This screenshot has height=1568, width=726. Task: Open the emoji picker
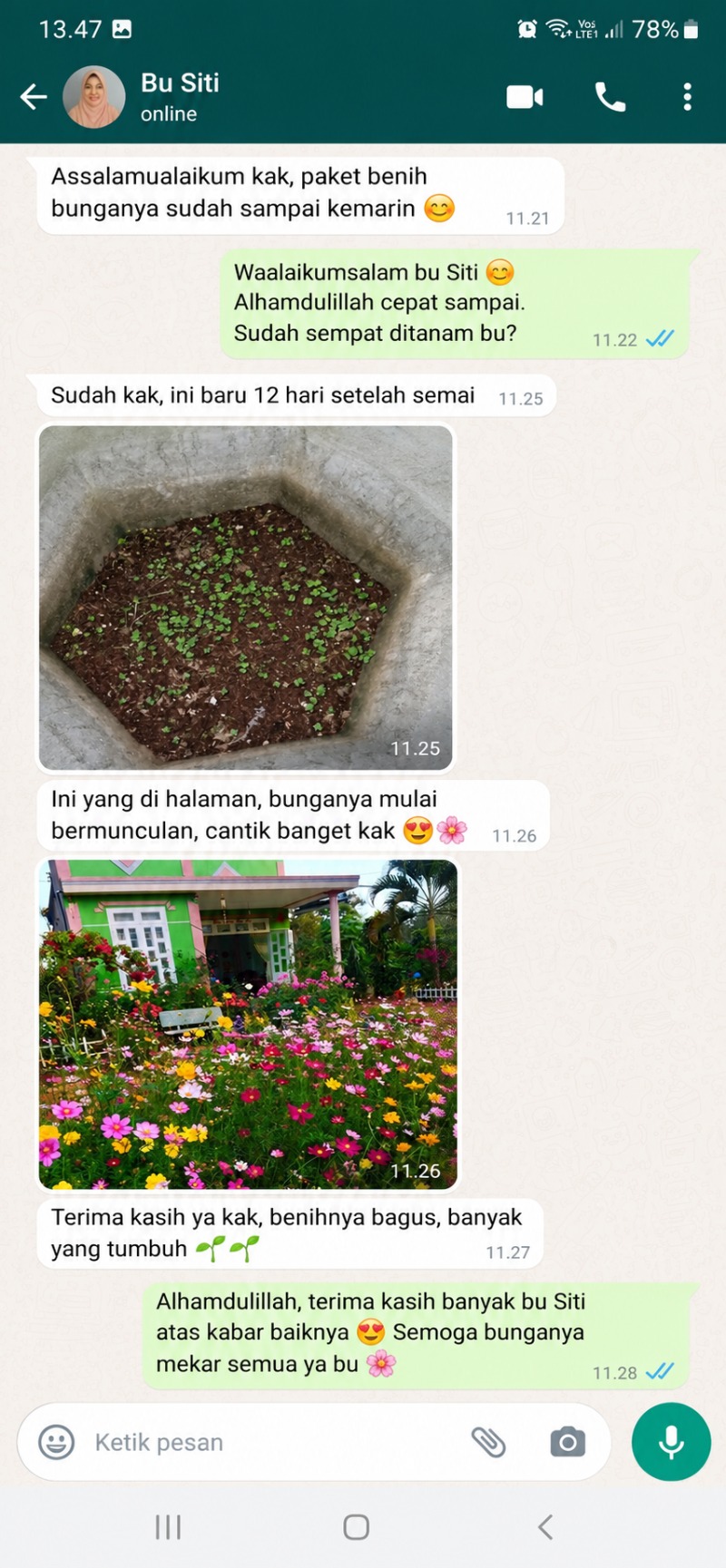(x=56, y=1441)
